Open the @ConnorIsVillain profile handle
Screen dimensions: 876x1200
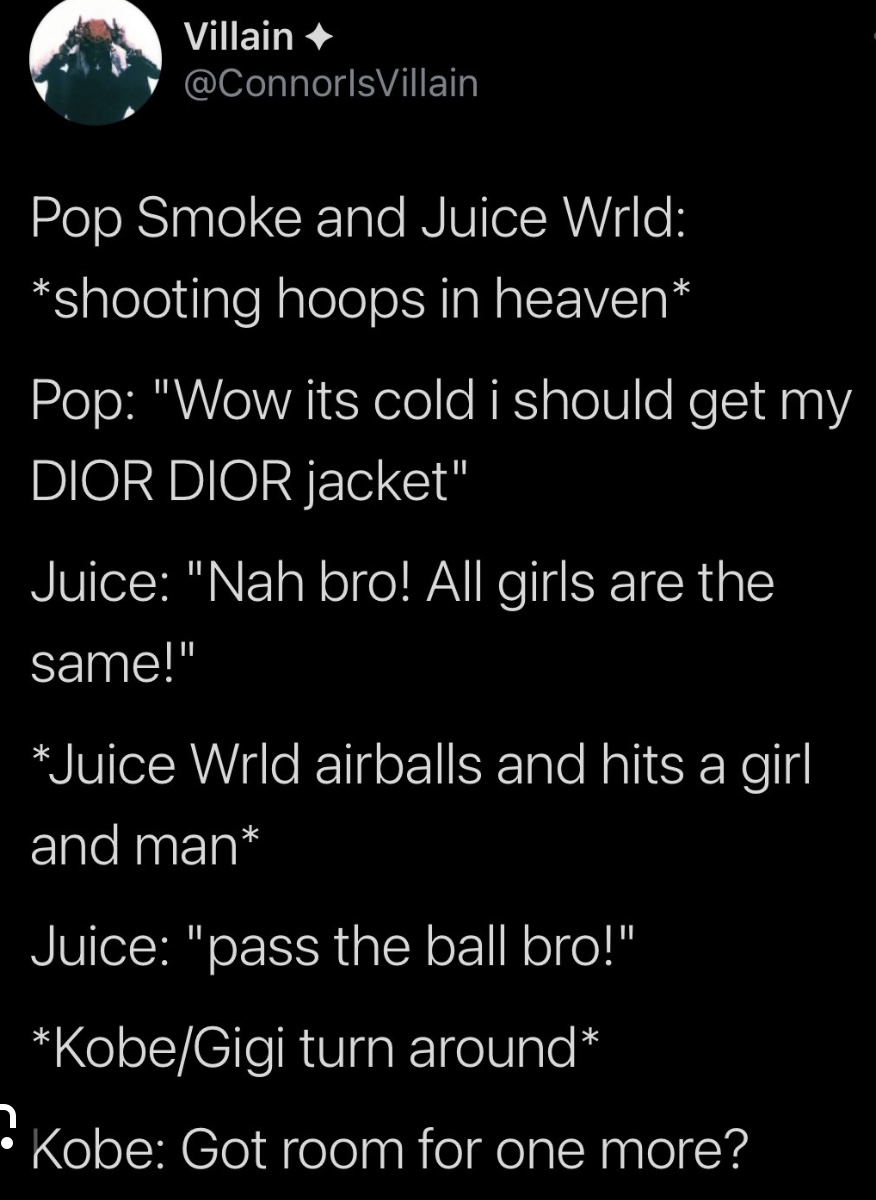332,84
